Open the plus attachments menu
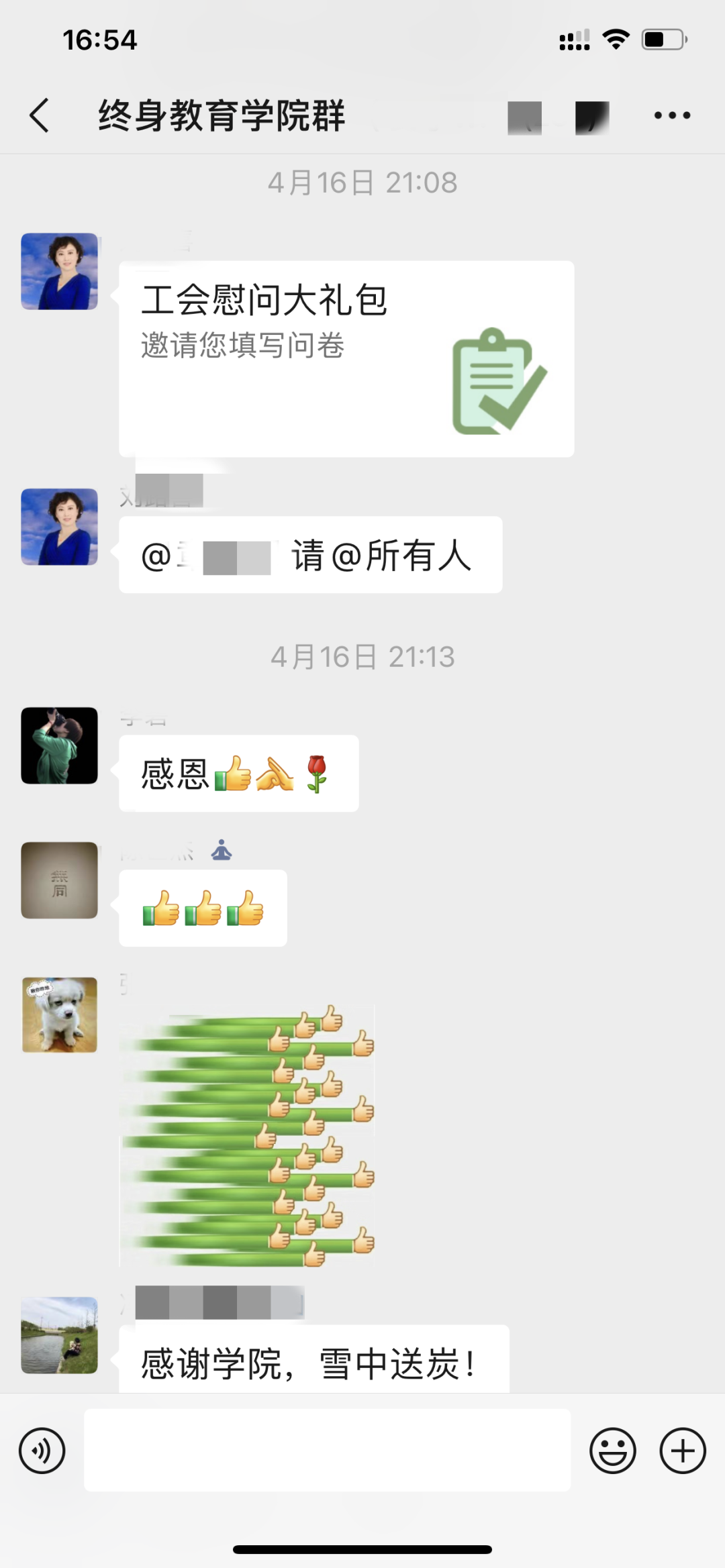The height and width of the screenshot is (1568, 725). (x=683, y=1451)
